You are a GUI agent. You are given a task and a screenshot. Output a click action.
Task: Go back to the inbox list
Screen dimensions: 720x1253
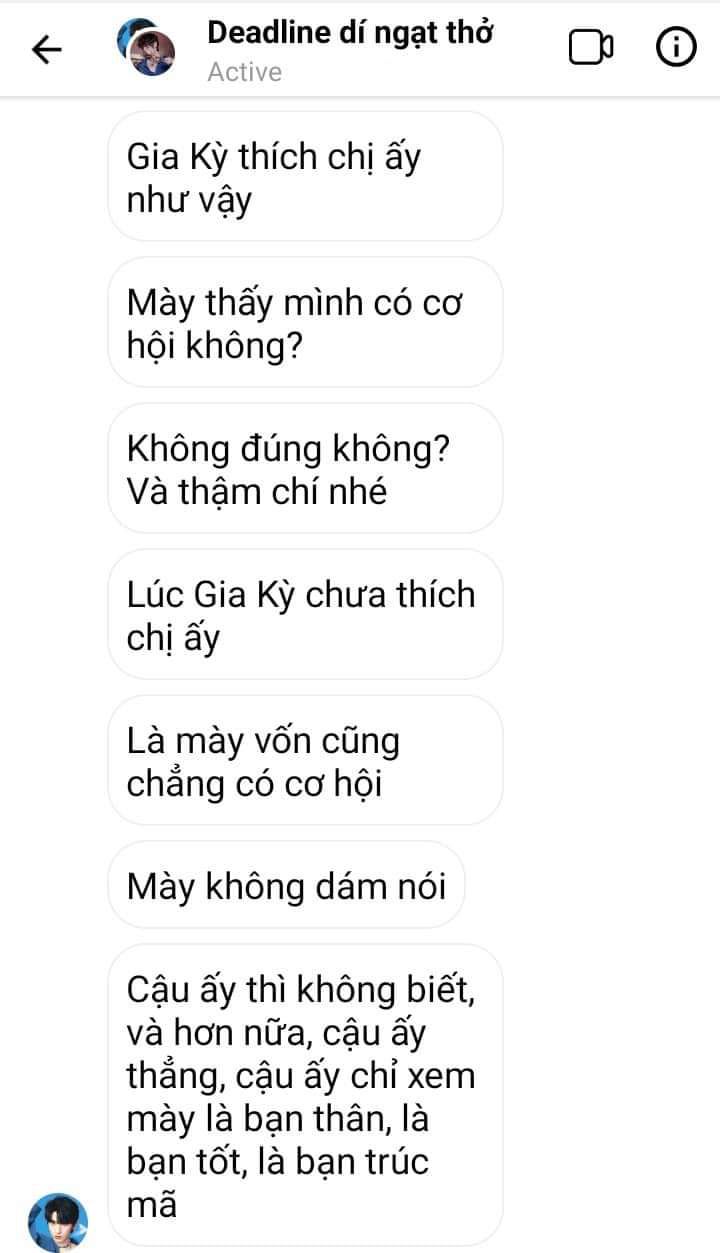click(47, 49)
